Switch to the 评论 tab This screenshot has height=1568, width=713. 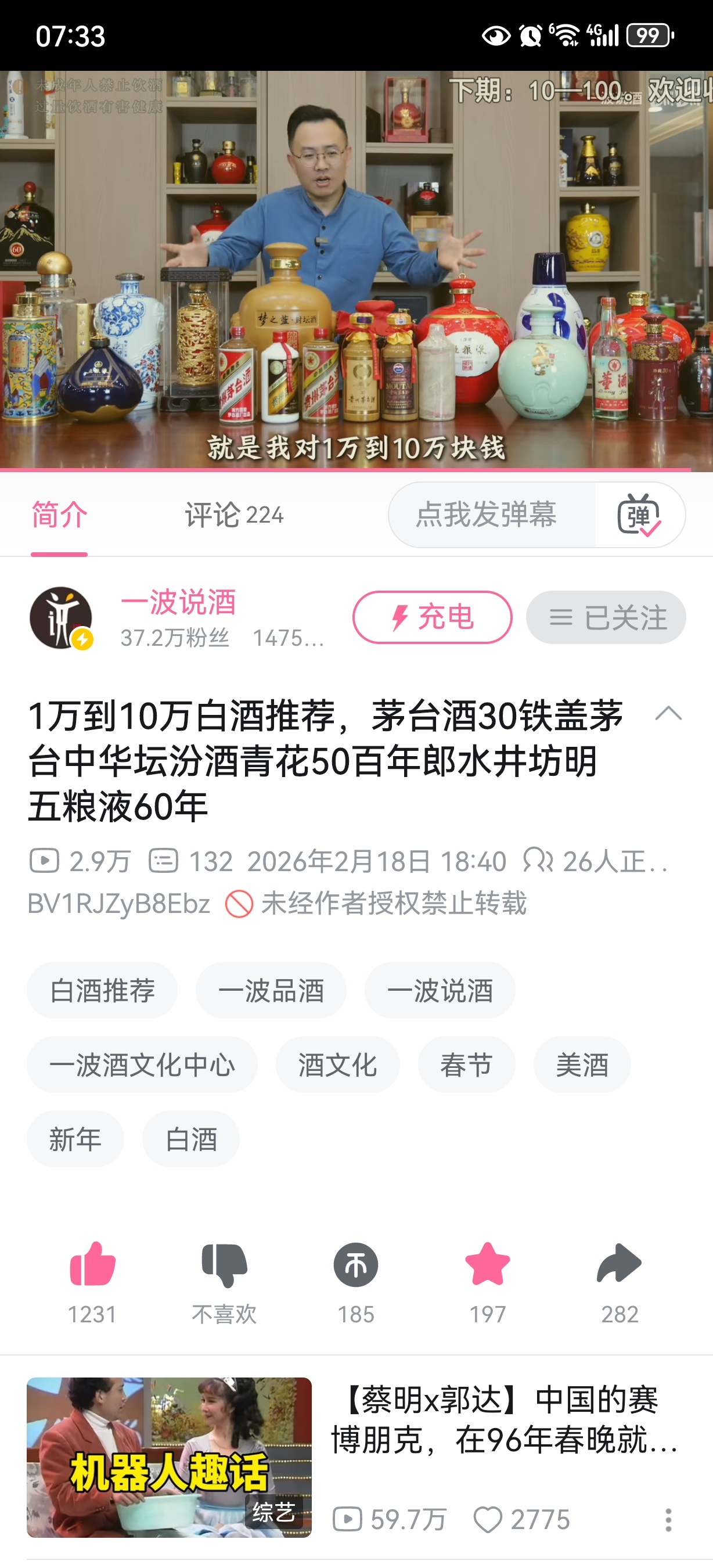233,515
